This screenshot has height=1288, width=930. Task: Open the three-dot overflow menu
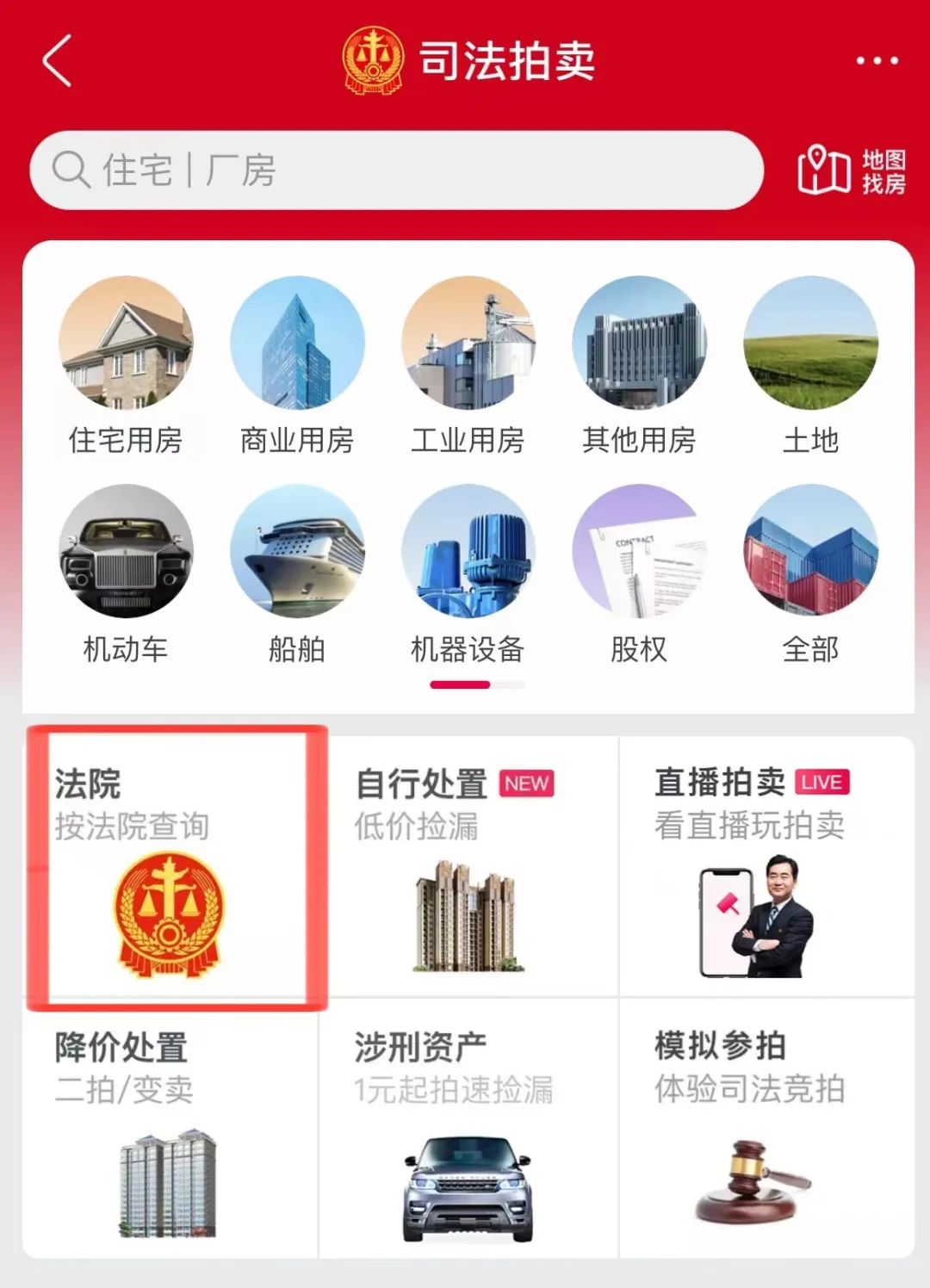click(x=877, y=61)
